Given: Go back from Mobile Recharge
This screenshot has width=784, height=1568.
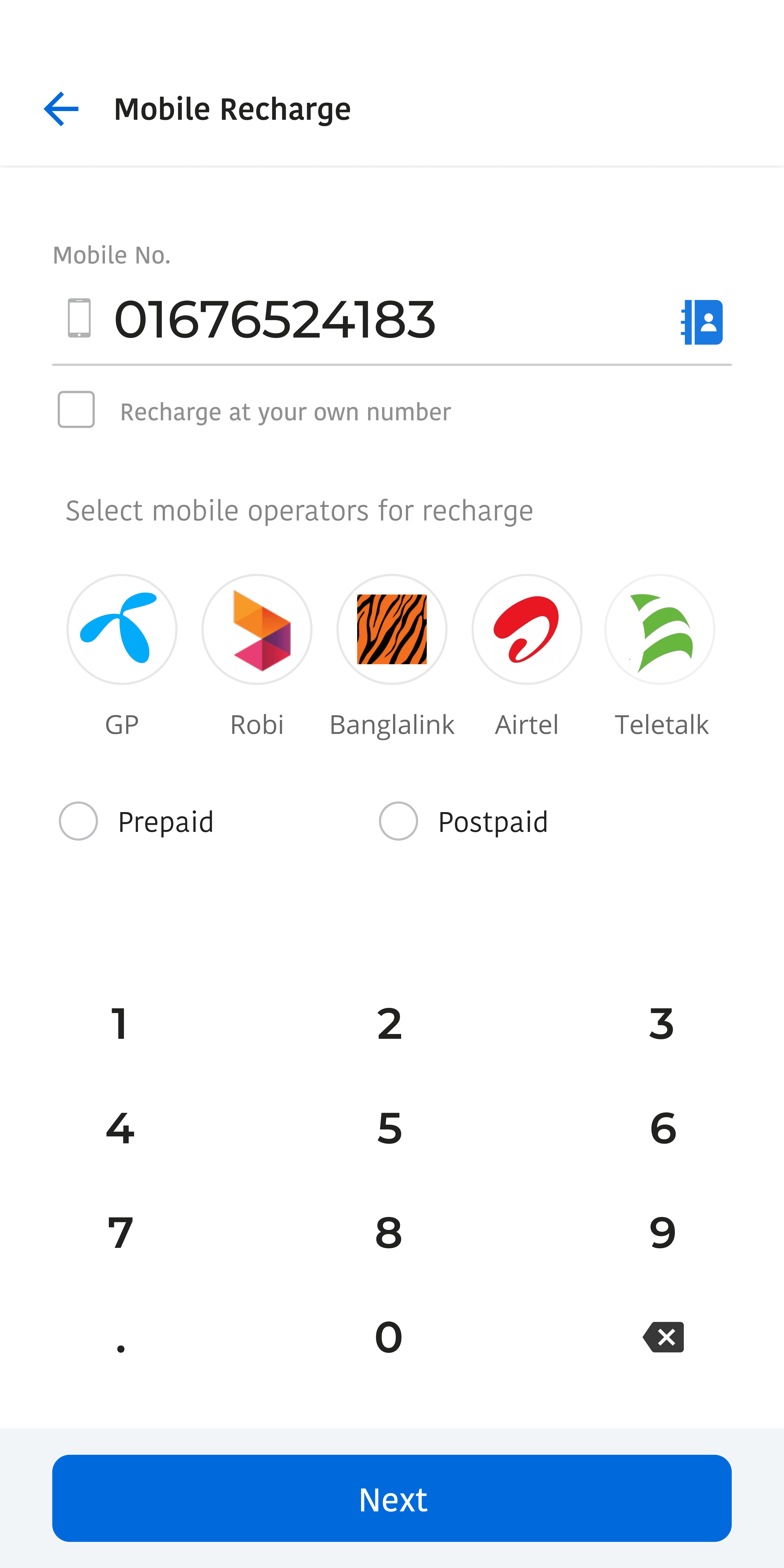Looking at the screenshot, I should coord(61,109).
